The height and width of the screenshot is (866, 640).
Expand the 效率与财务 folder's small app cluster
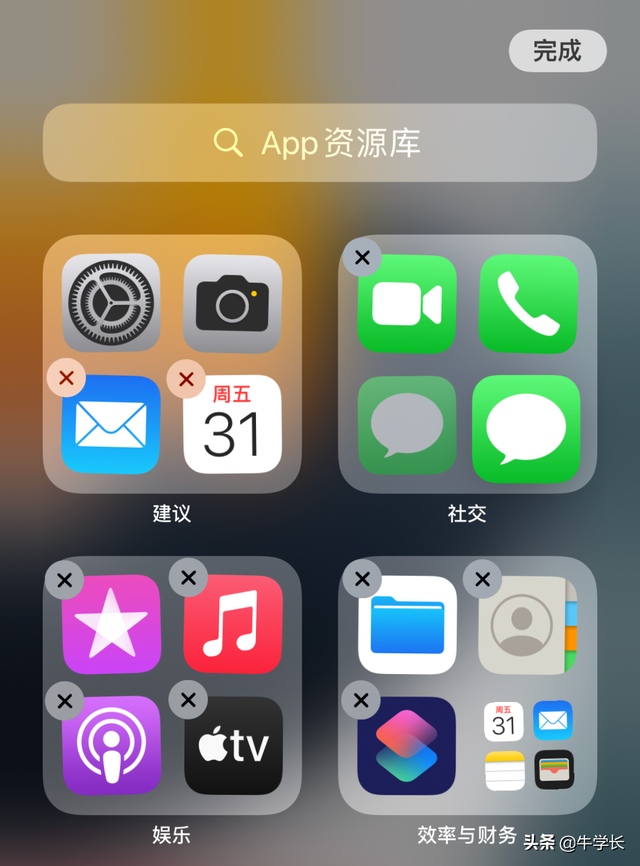528,745
